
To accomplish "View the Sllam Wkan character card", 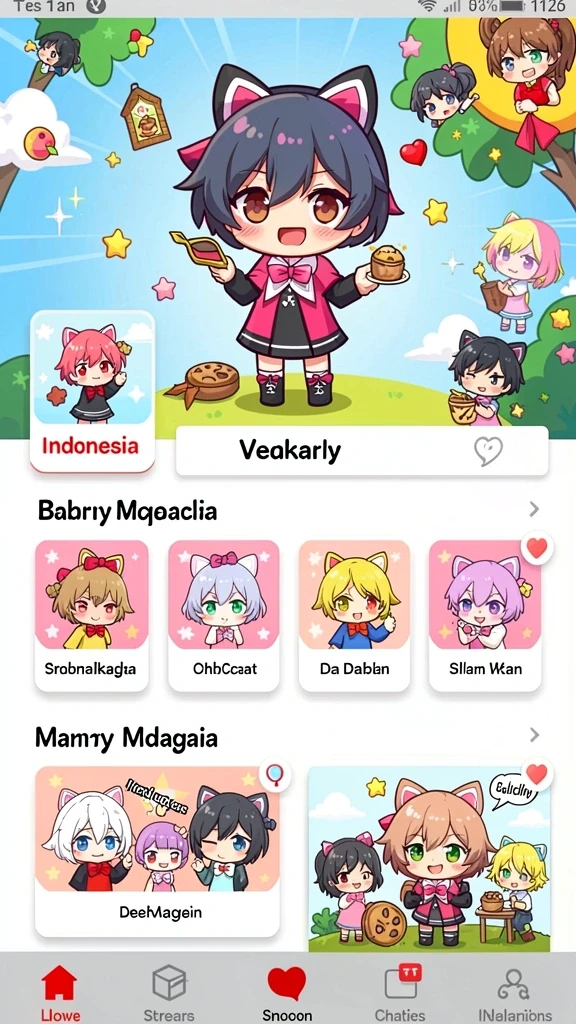I will (485, 615).
